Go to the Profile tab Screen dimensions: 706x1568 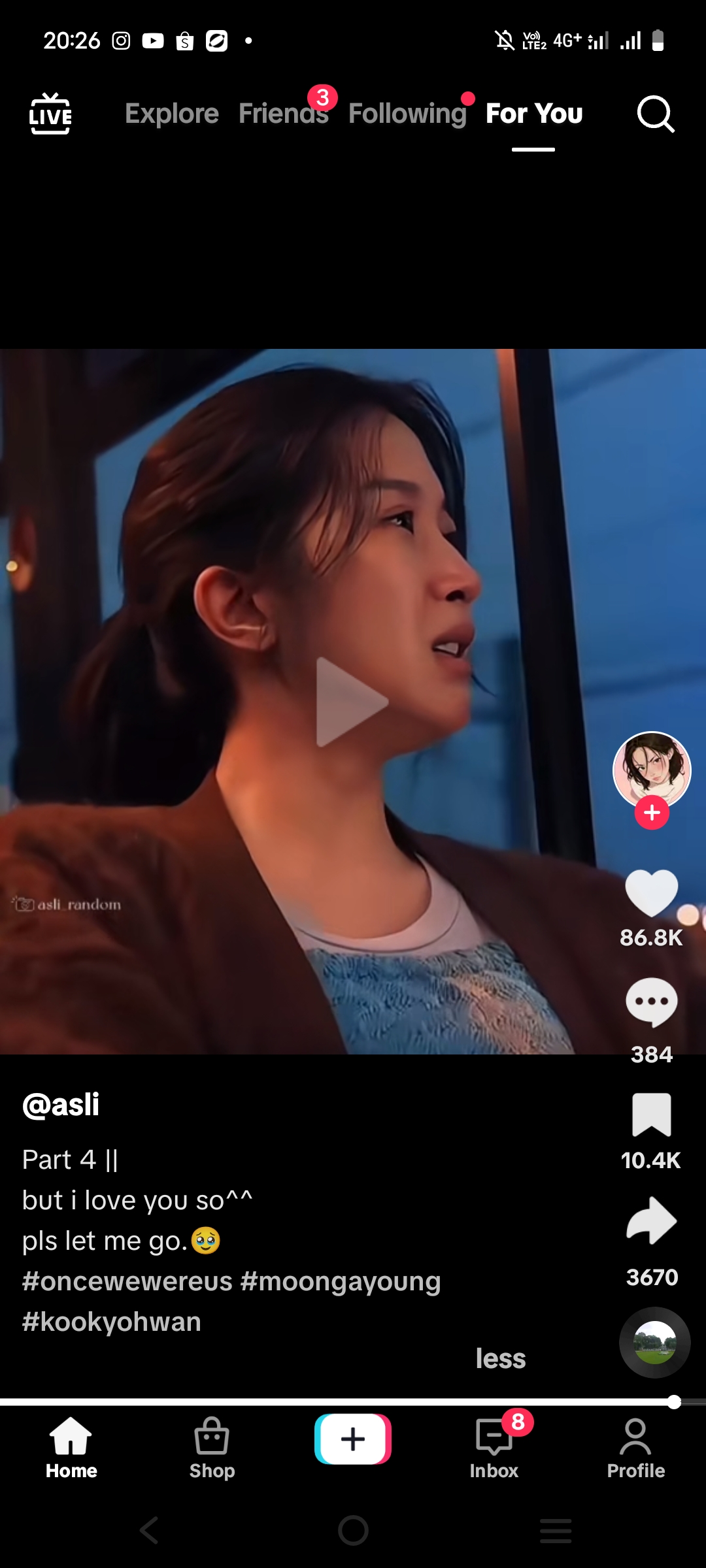tap(635, 1447)
